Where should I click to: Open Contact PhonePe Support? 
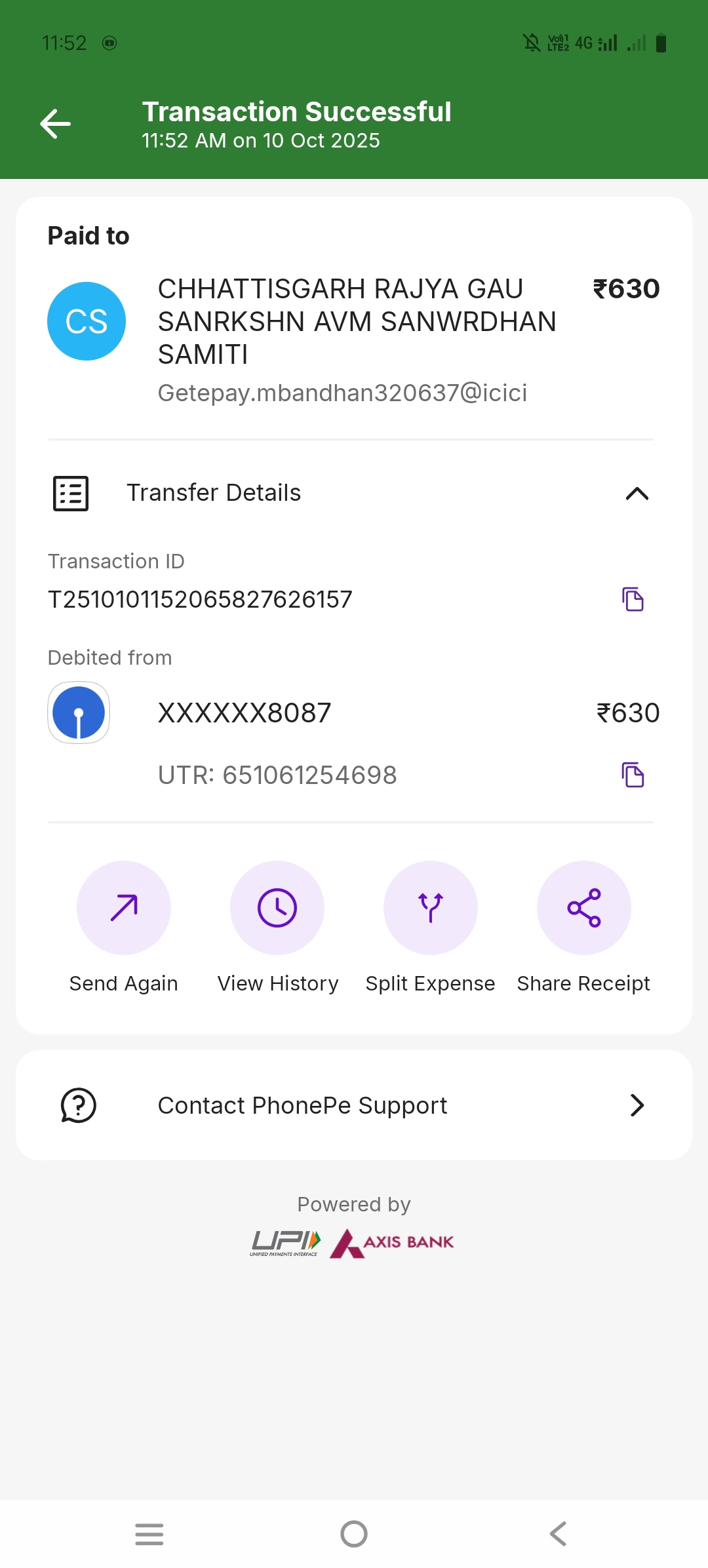click(x=354, y=1105)
